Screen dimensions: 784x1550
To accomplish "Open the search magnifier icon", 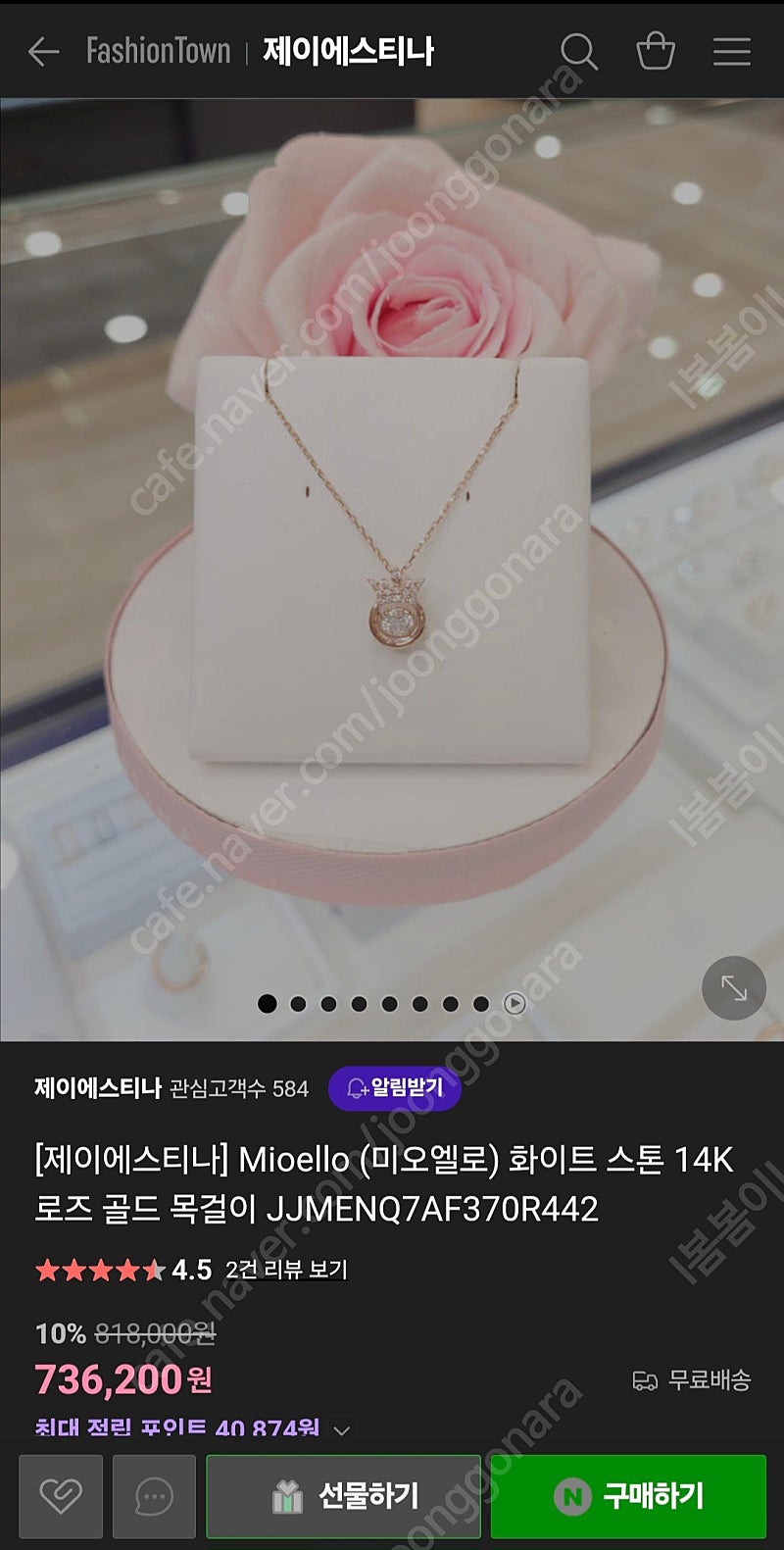I will pos(578,51).
